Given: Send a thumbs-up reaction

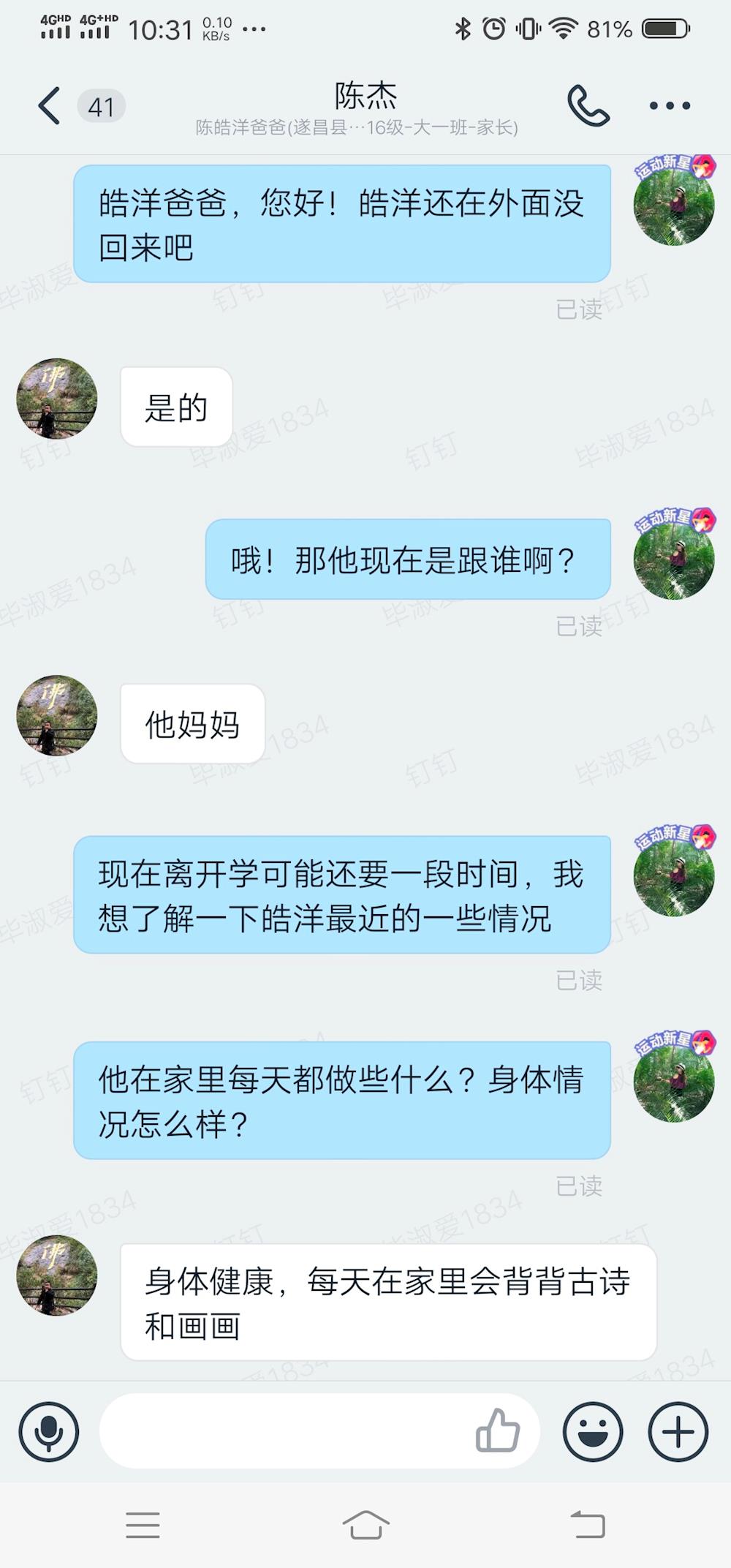Looking at the screenshot, I should tap(498, 1431).
